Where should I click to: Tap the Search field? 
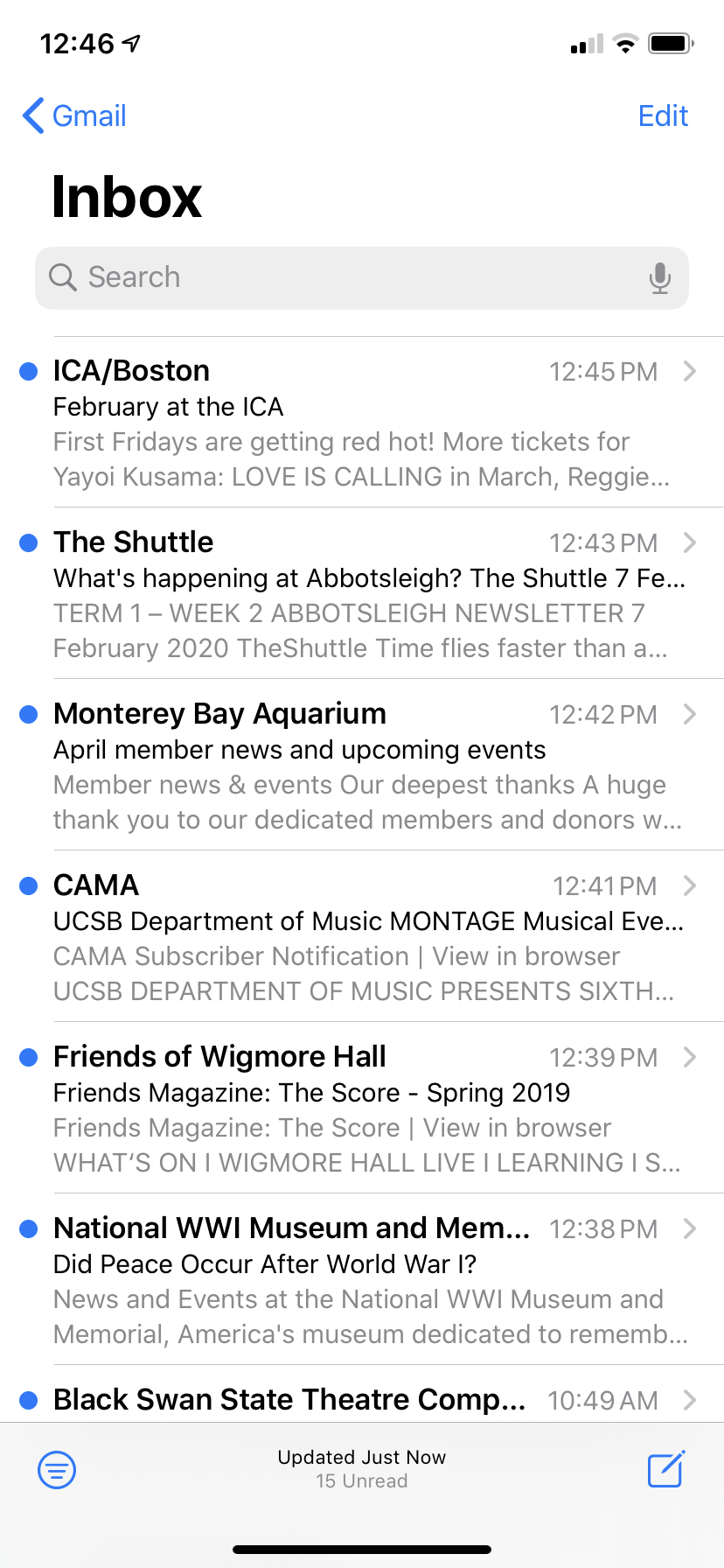(362, 277)
